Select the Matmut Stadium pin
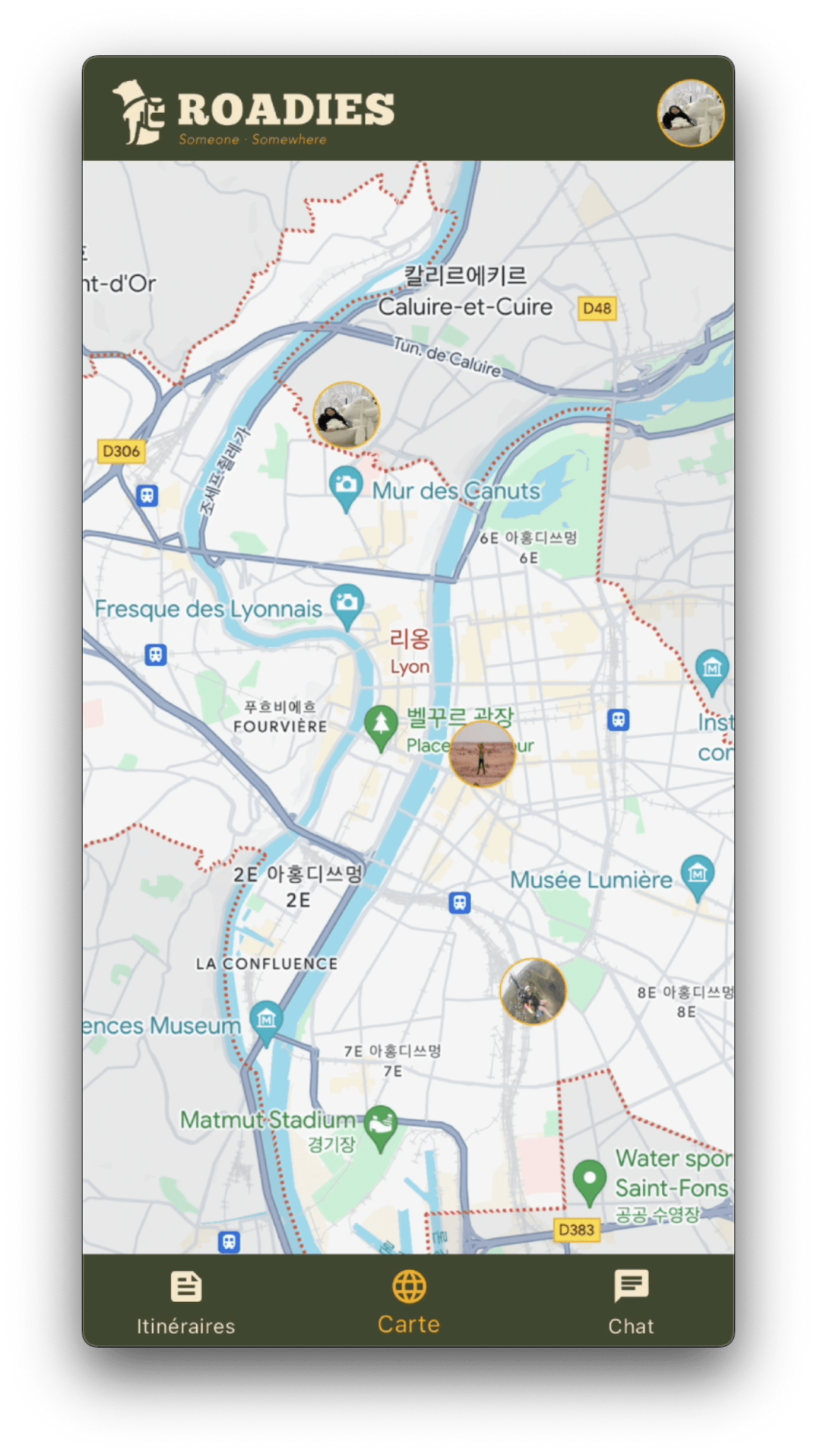 [381, 1128]
